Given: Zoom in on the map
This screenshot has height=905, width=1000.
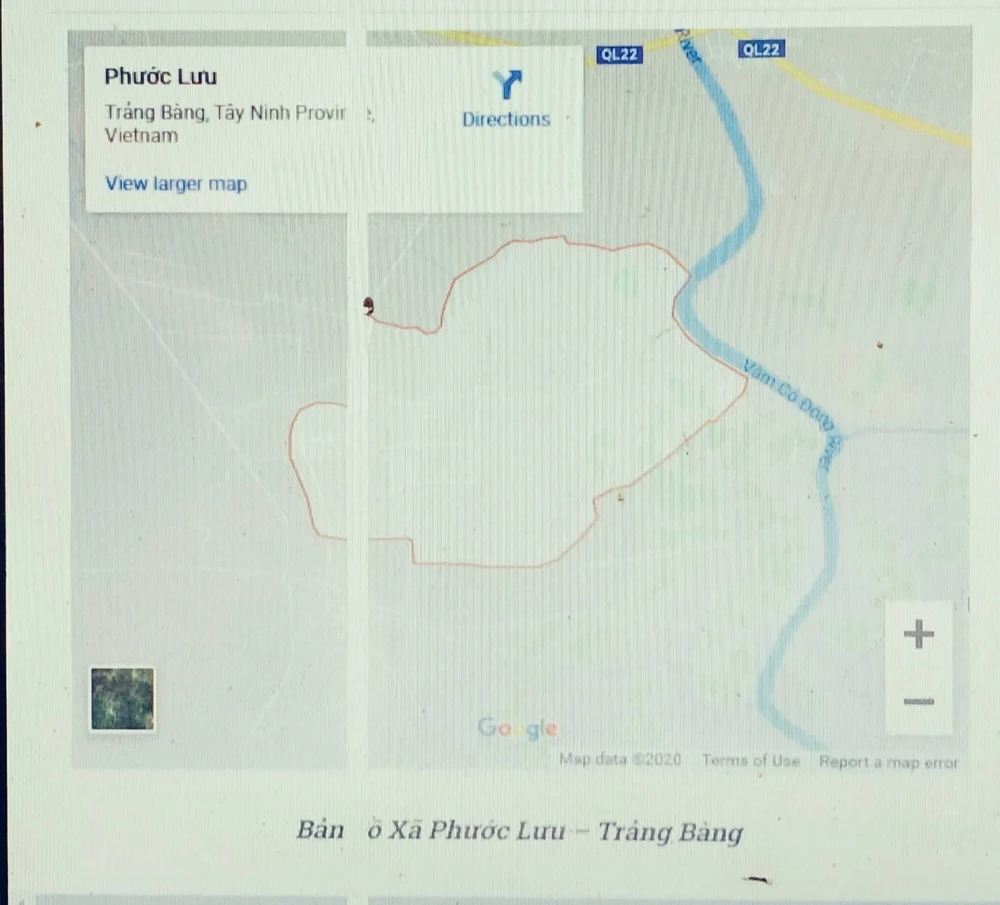Looking at the screenshot, I should coord(918,634).
